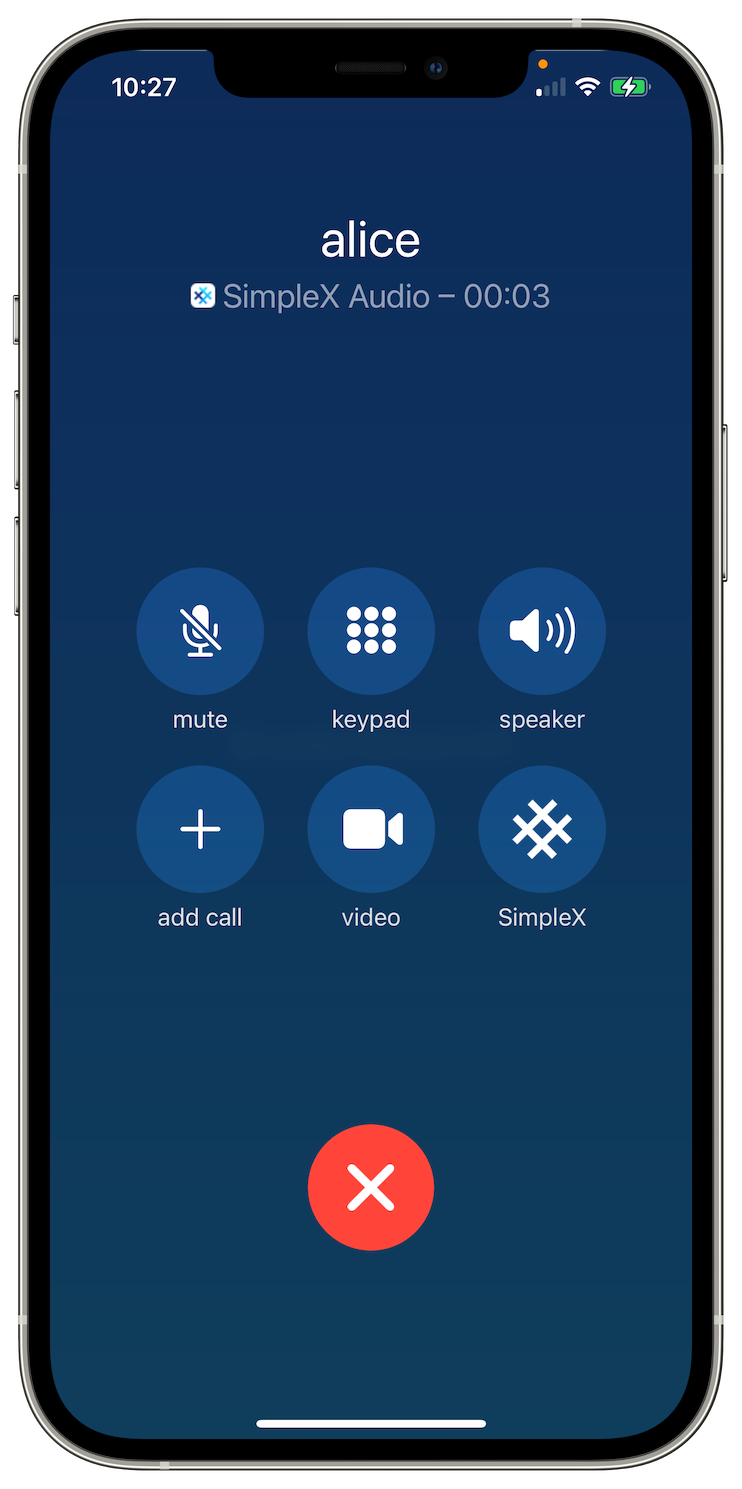
Task: Turn on the speaker
Action: (542, 631)
